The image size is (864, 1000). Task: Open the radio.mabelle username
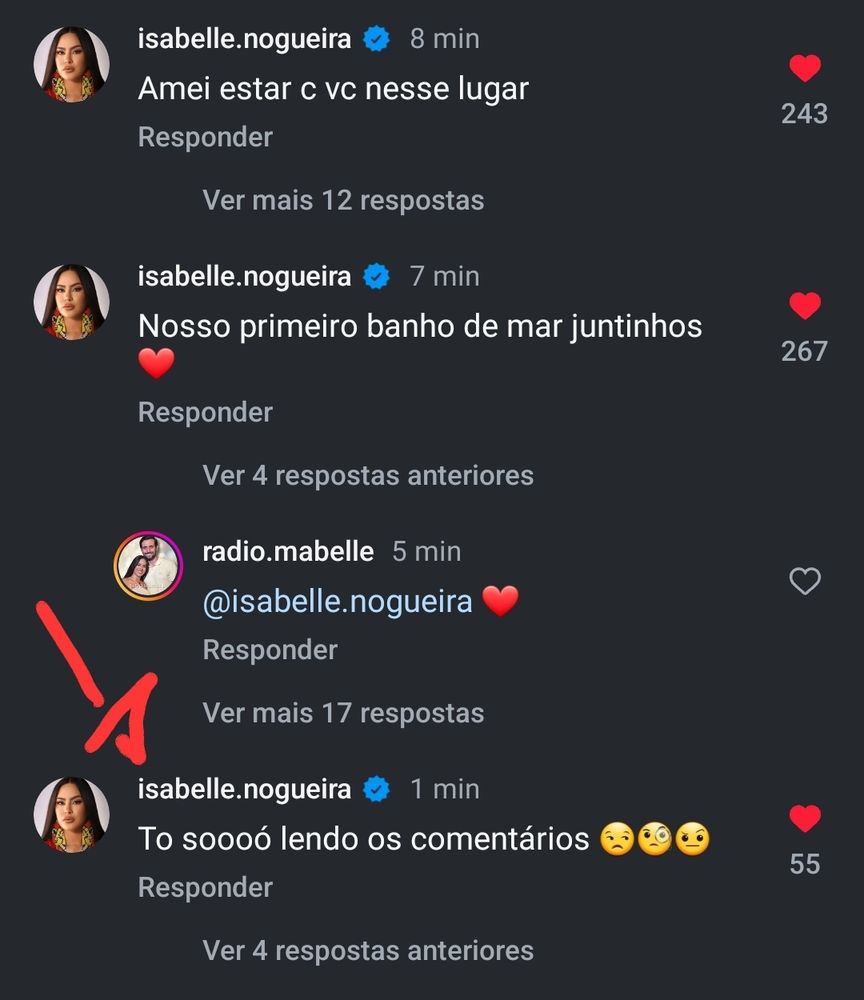point(288,551)
